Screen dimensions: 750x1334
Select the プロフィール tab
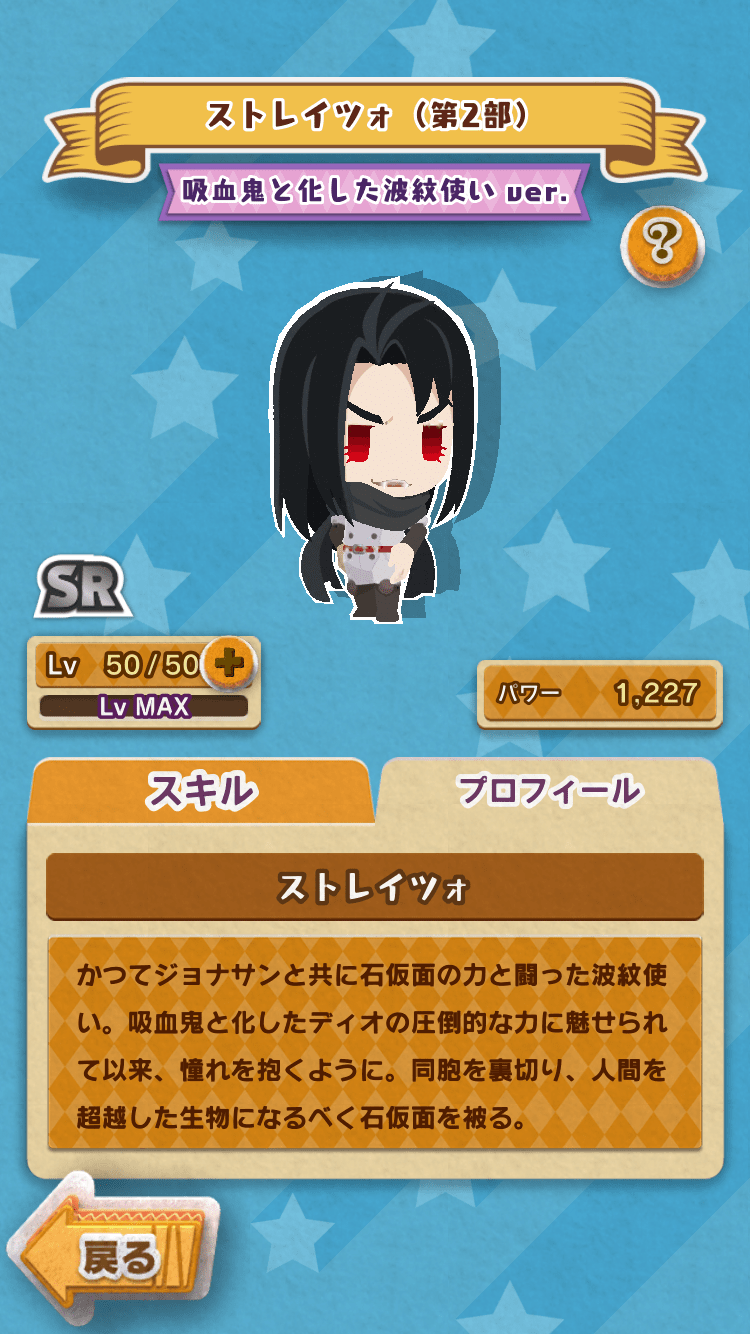[x=548, y=791]
